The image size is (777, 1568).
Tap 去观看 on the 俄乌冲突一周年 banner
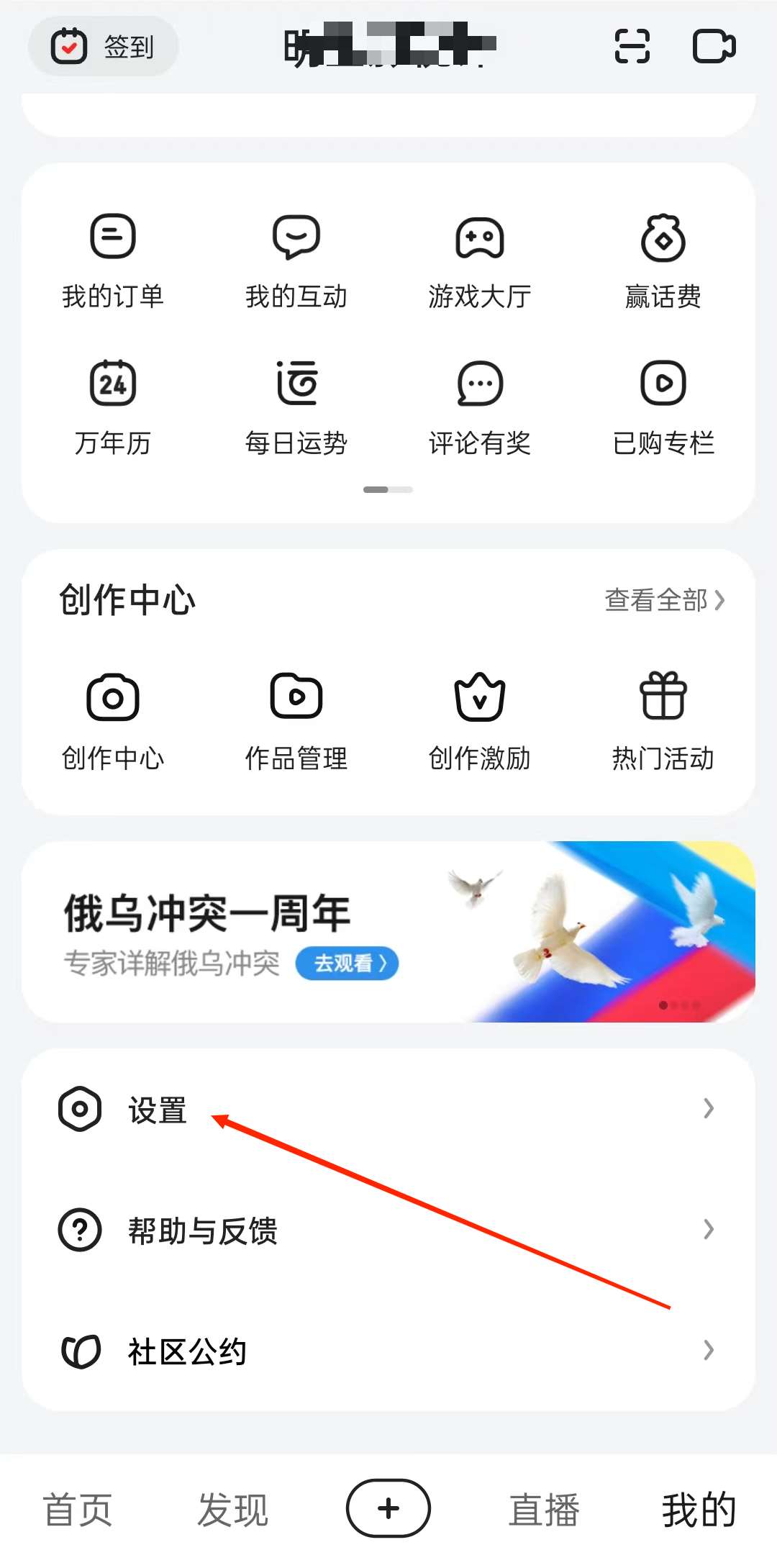coord(347,964)
